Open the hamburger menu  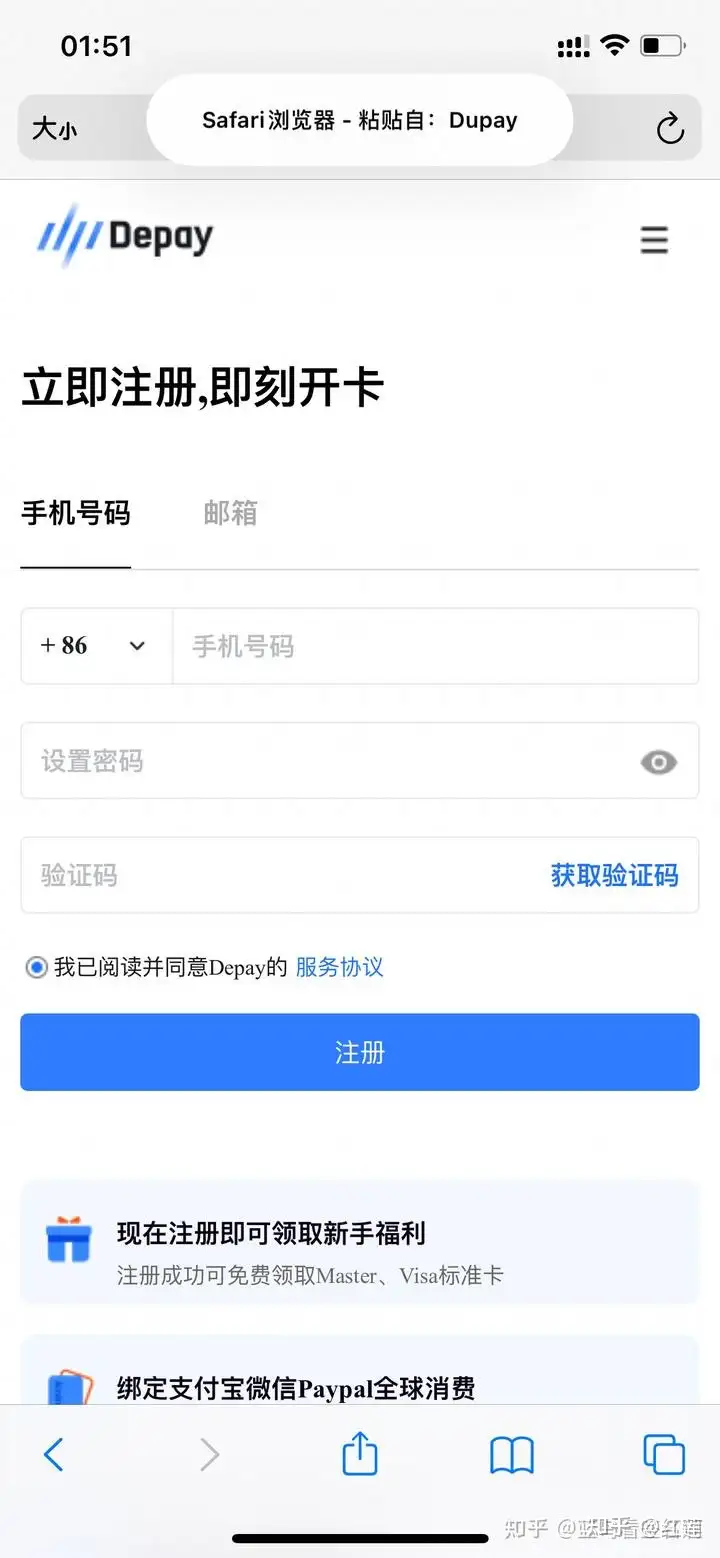(654, 240)
